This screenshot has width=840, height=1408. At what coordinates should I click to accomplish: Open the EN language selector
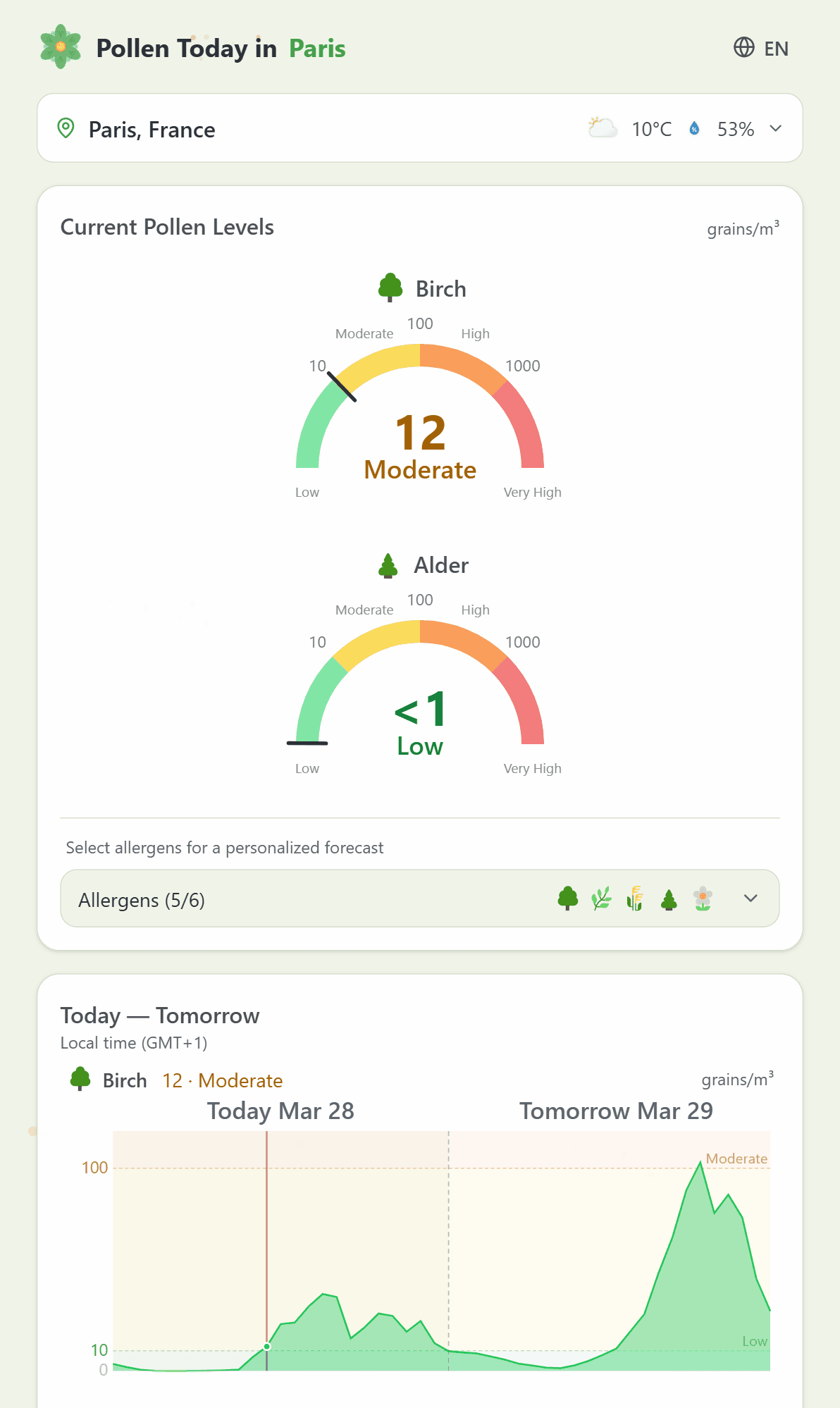click(775, 48)
